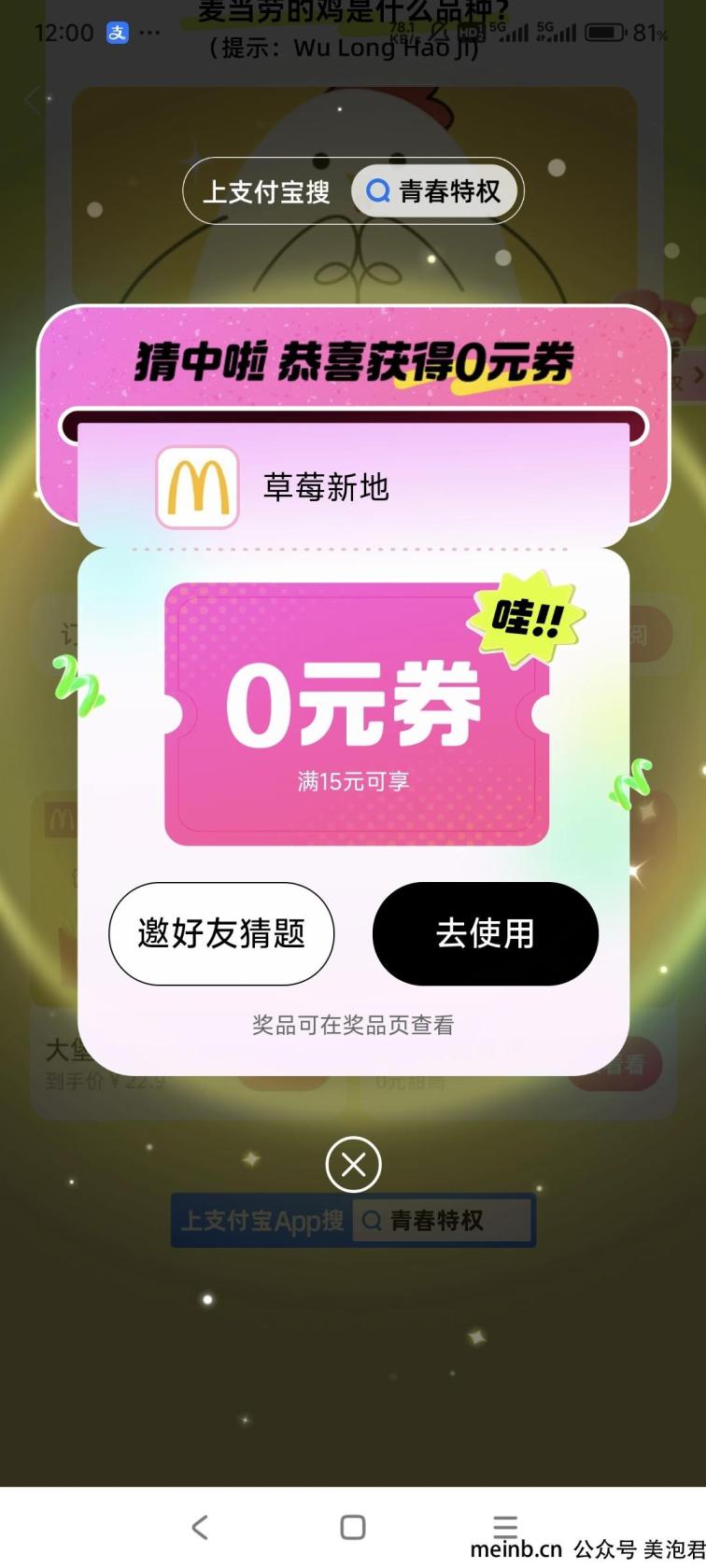
Task: Dismiss the coupon popup with the X
Action: pos(353,1164)
